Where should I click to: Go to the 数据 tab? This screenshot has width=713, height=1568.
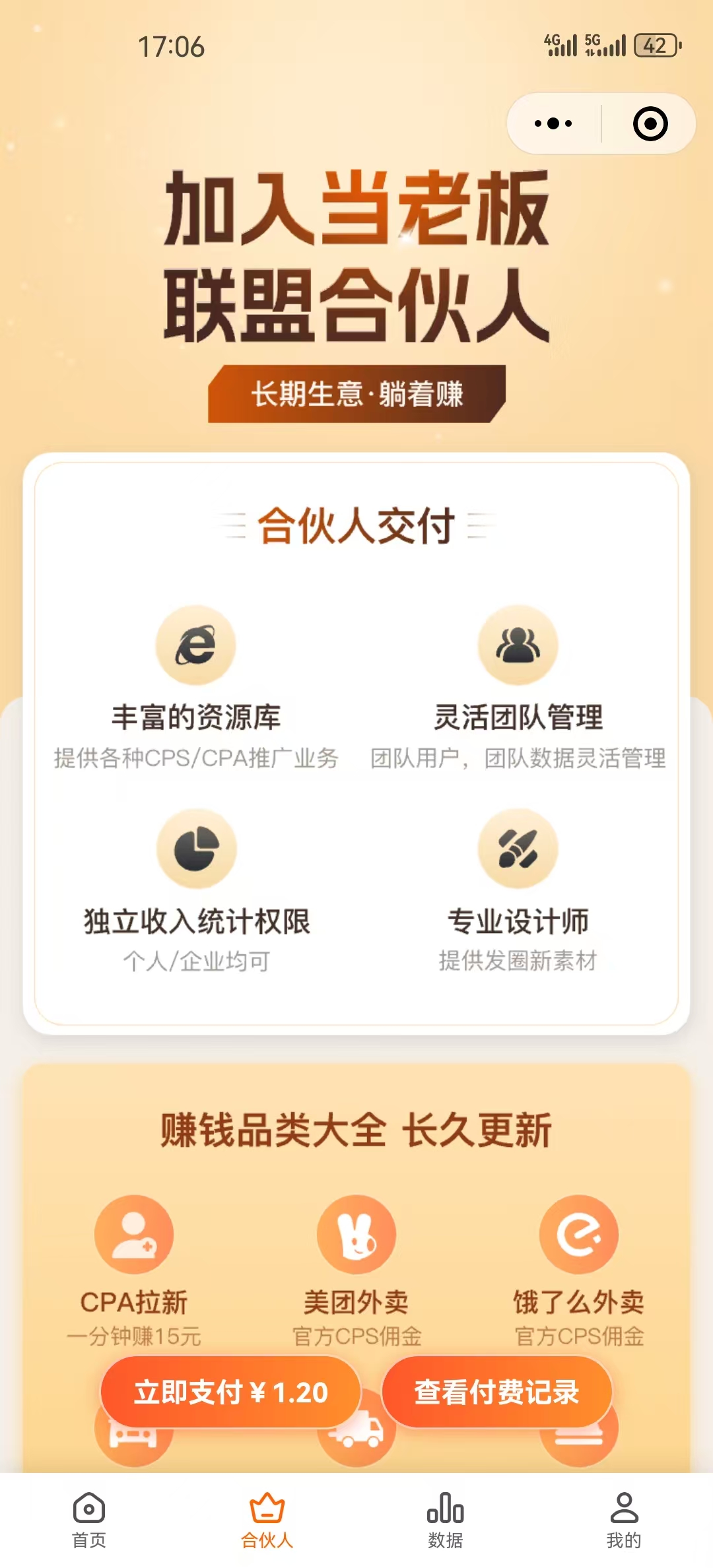(445, 1520)
